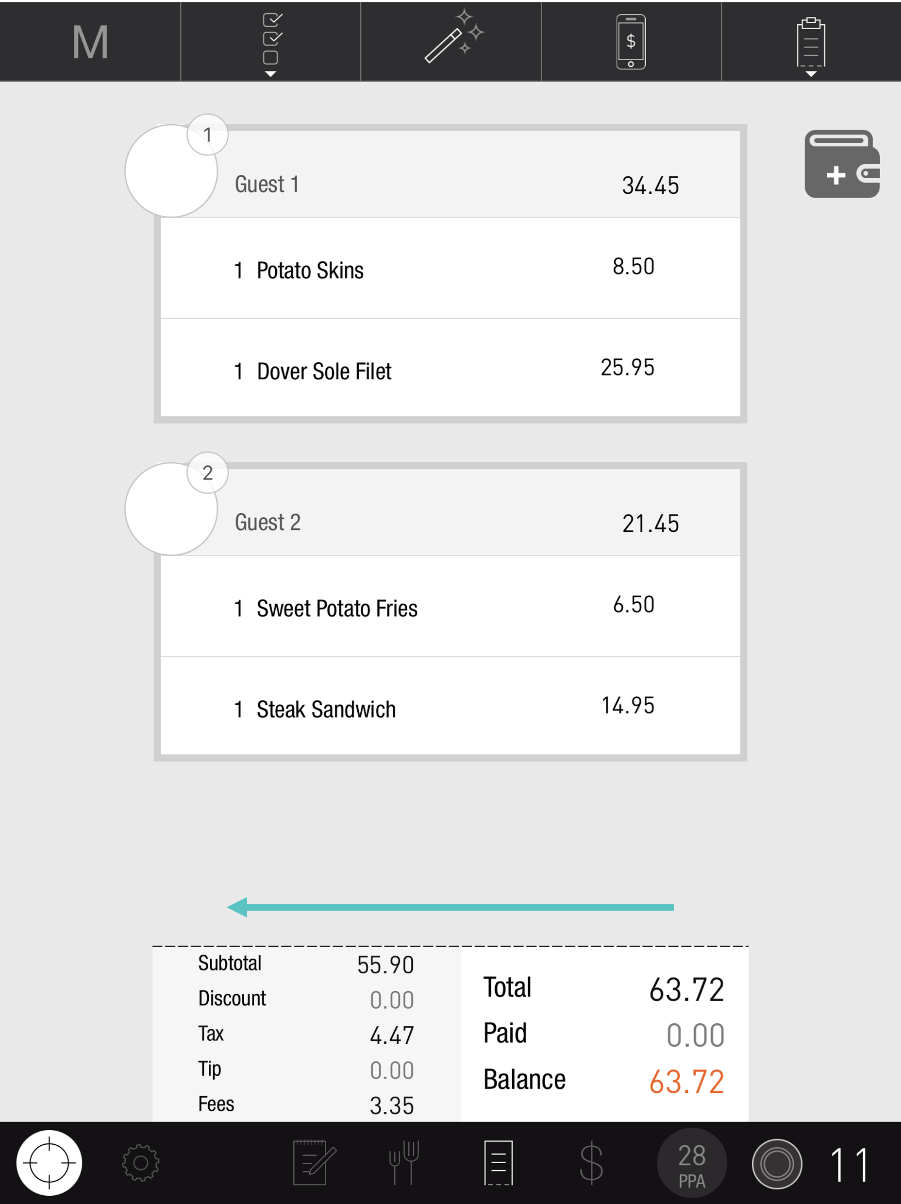
Task: Tap the table 11 circle icon
Action: pyautogui.click(x=777, y=1164)
